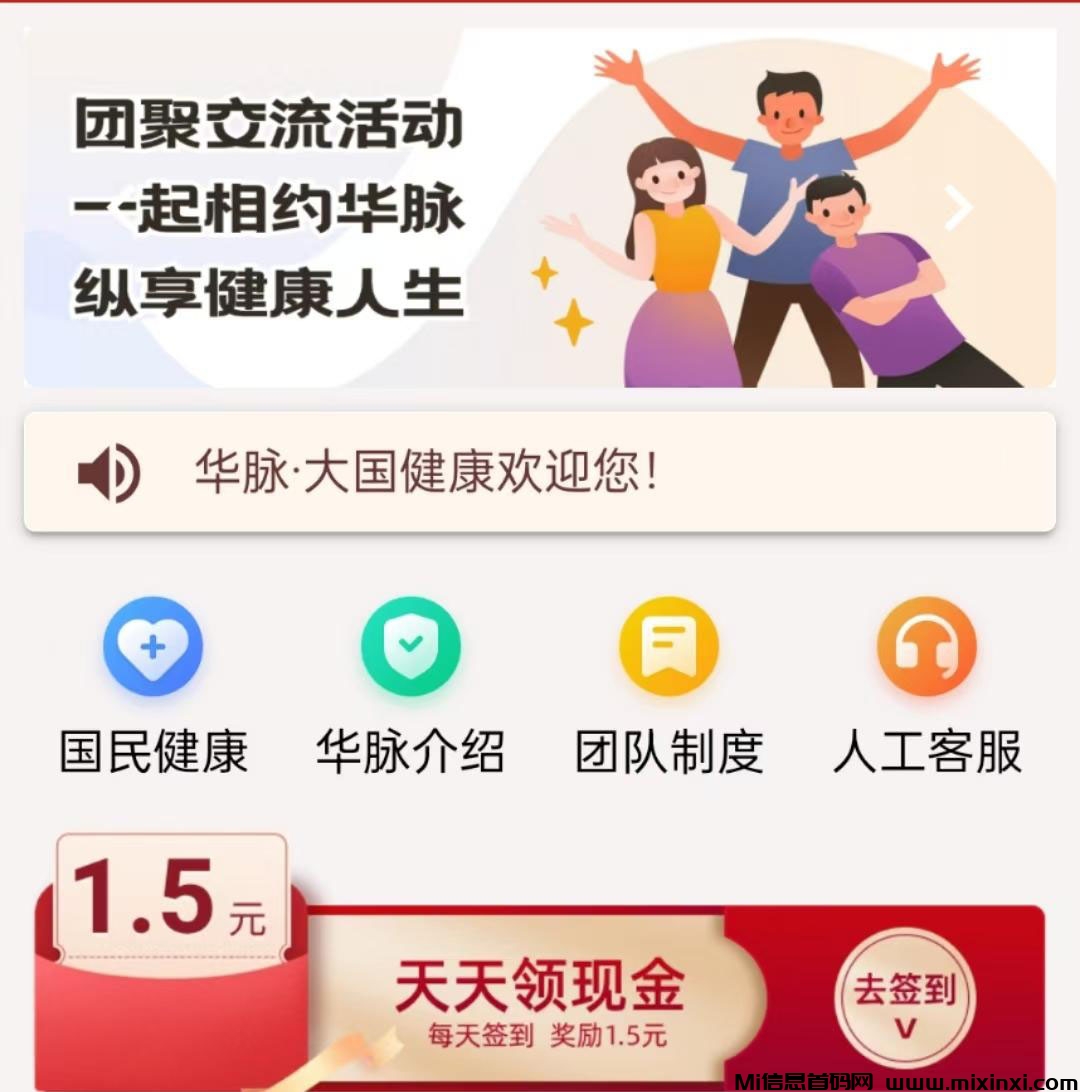Show next banner with the arrow
Image resolution: width=1080 pixels, height=1092 pixels.
(x=958, y=208)
